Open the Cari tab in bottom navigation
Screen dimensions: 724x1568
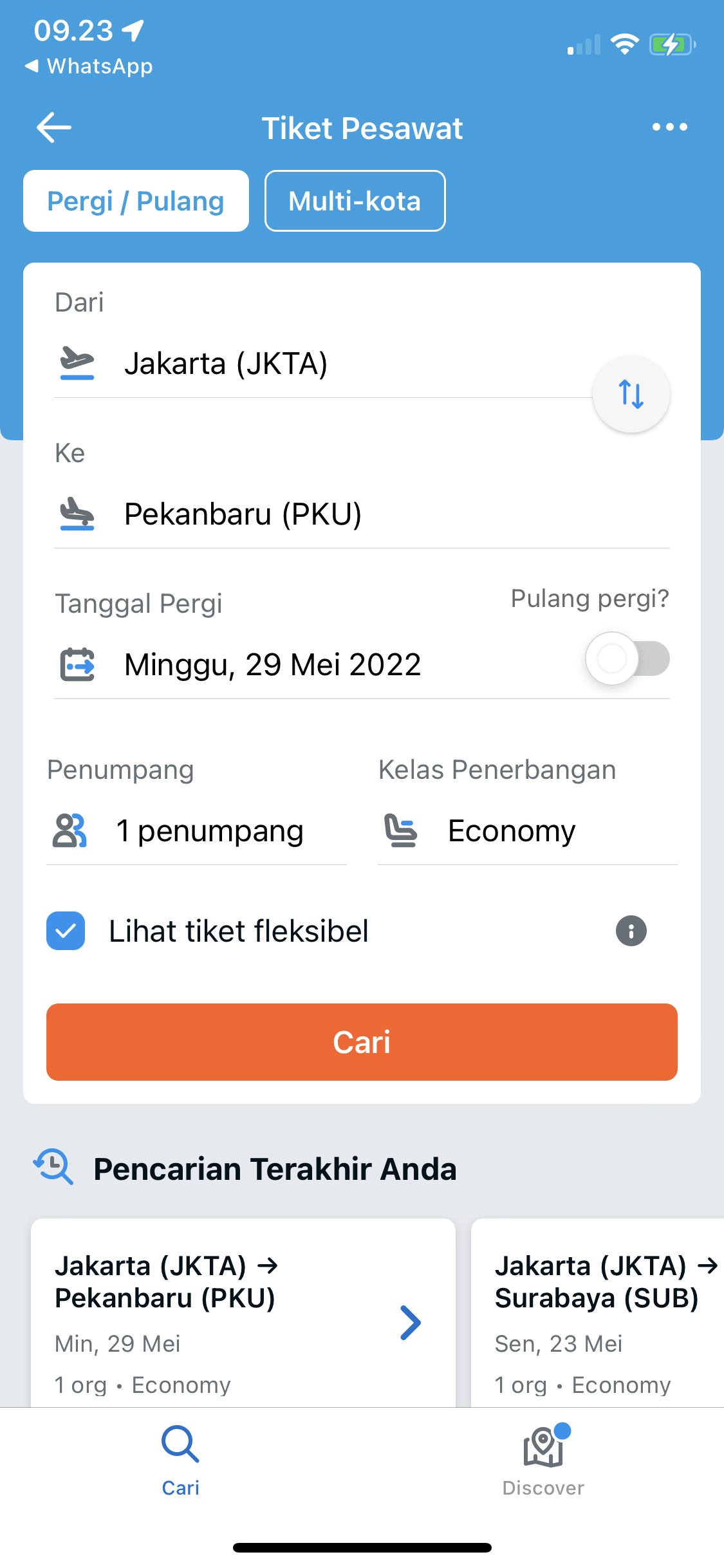point(180,1459)
